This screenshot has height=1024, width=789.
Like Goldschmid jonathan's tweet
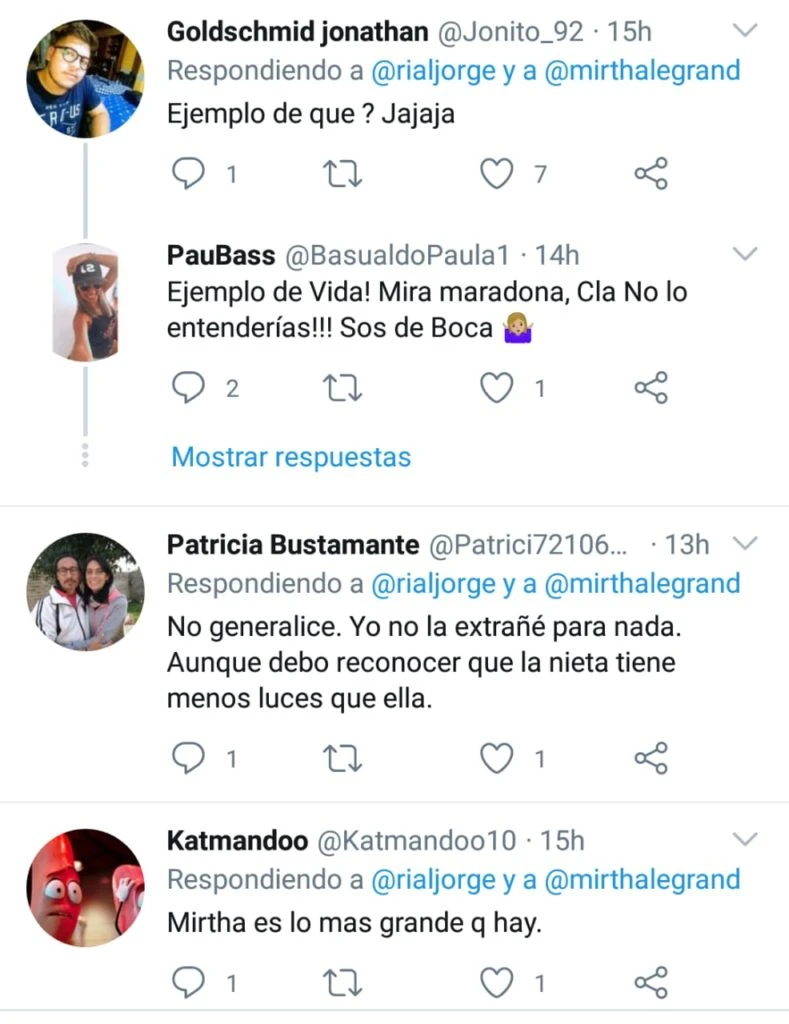[496, 175]
